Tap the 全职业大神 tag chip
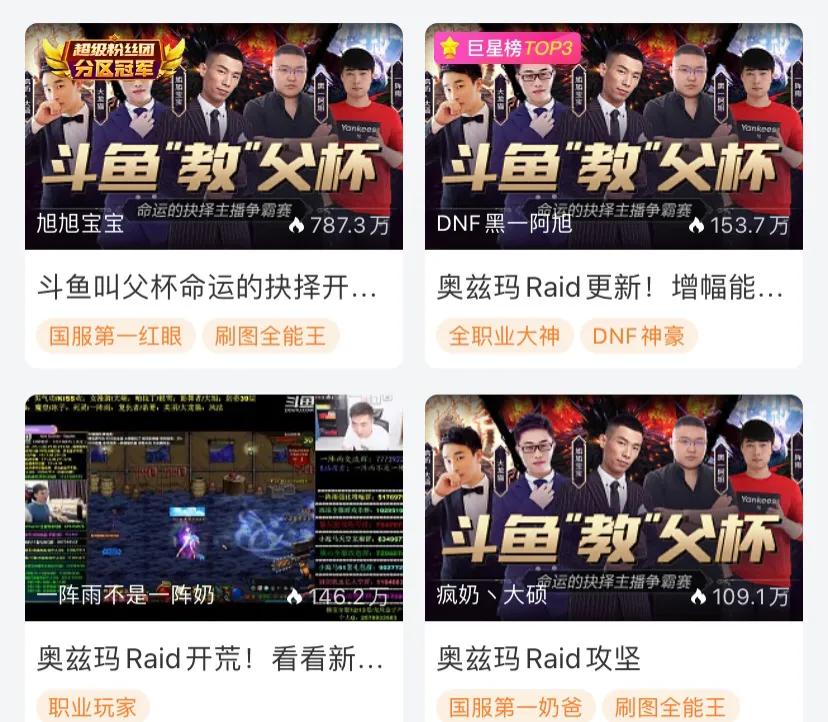828x722 pixels. click(504, 335)
